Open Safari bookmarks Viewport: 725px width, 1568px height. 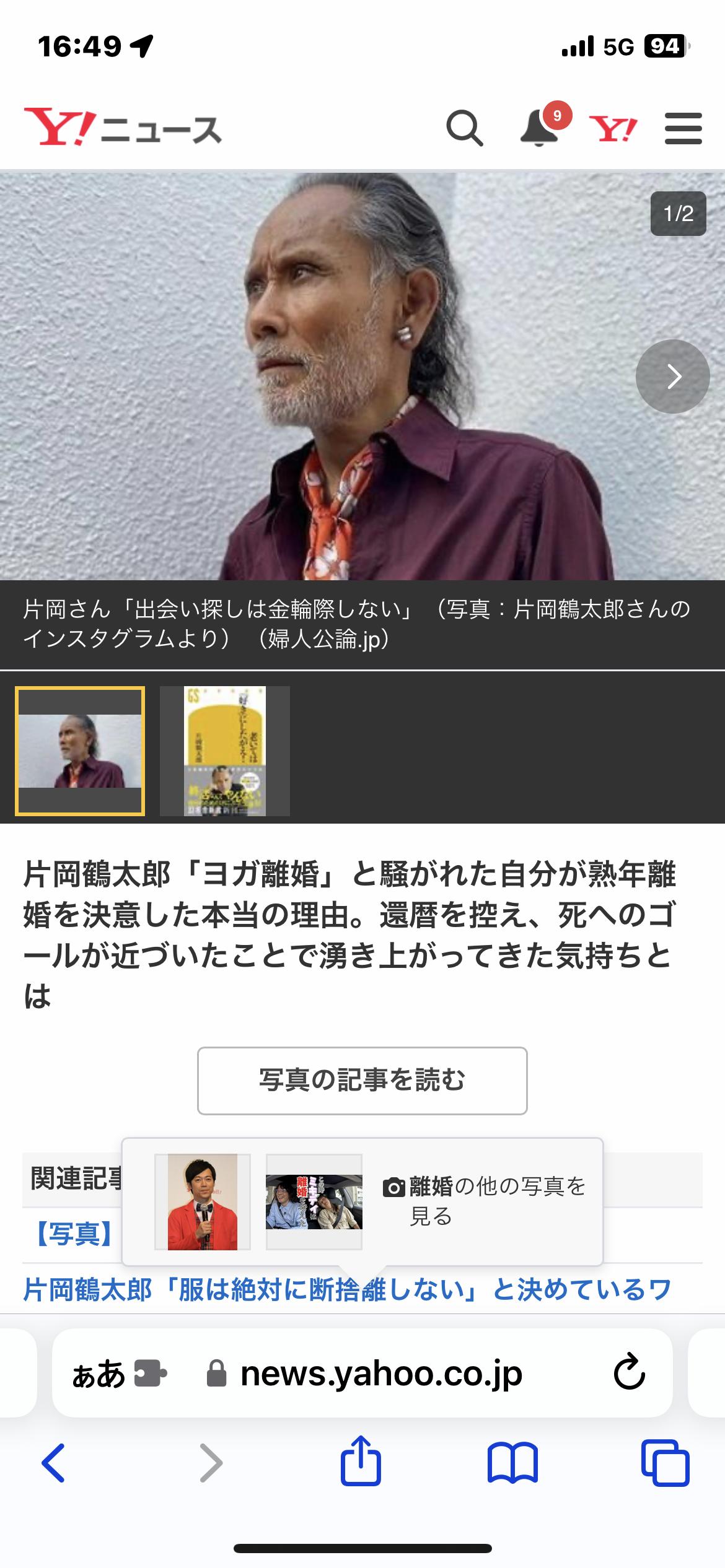(512, 1463)
